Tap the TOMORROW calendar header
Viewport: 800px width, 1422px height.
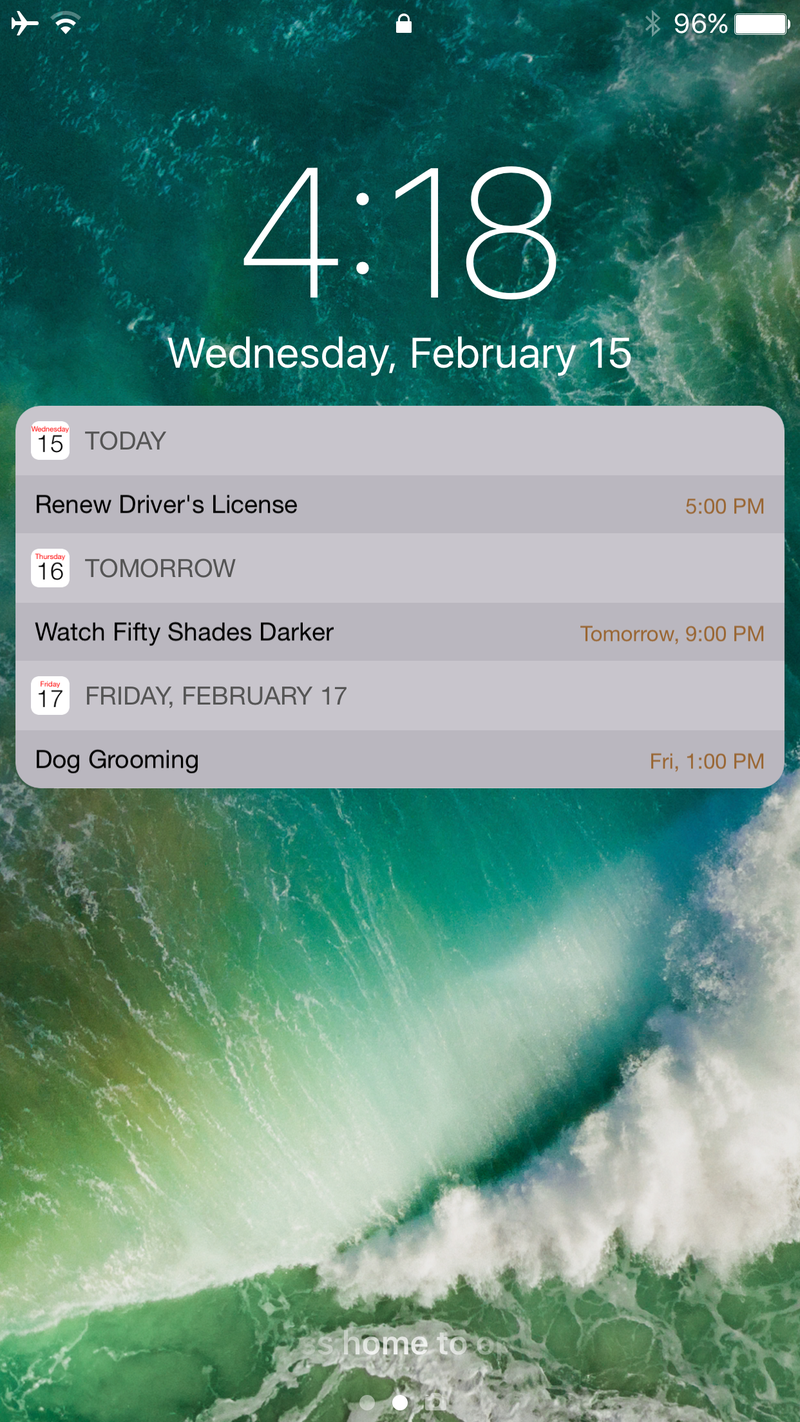click(x=400, y=568)
